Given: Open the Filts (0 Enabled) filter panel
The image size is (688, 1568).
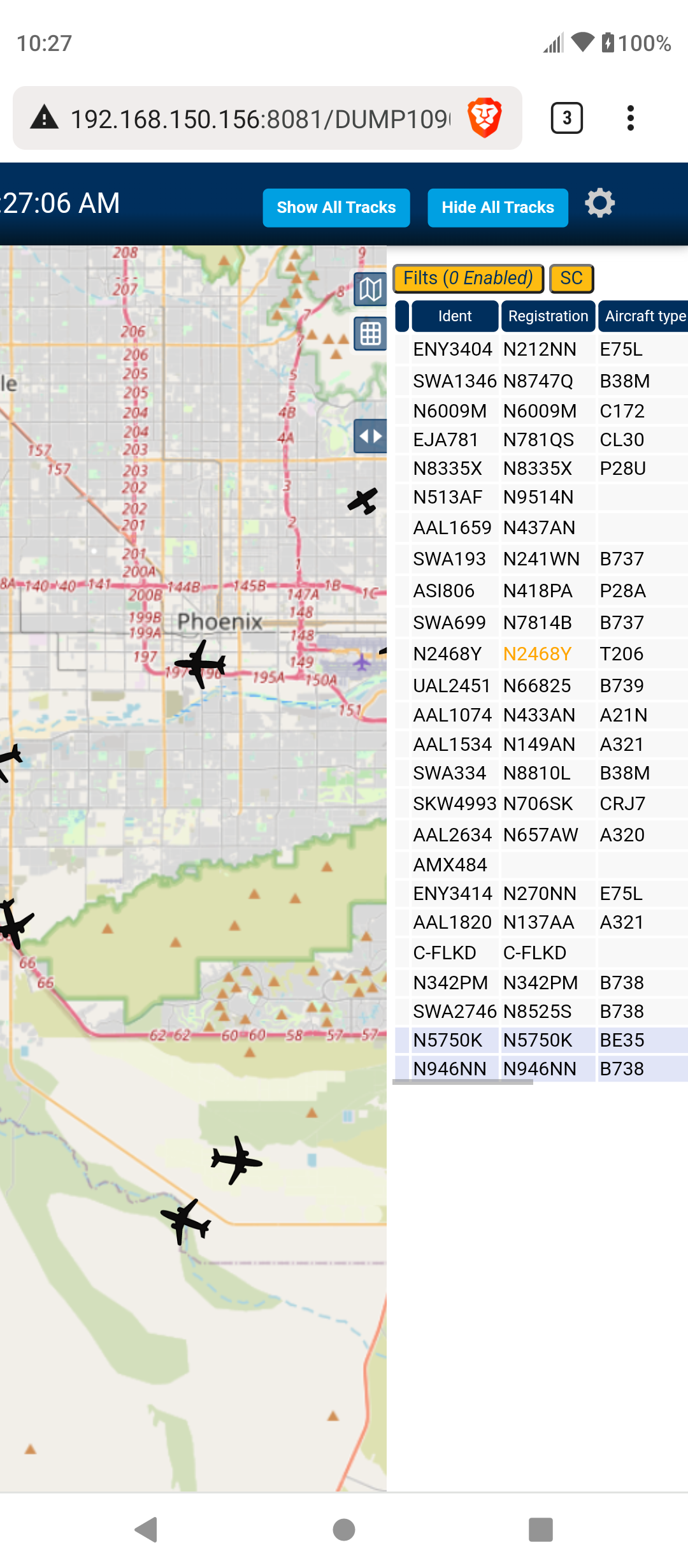Looking at the screenshot, I should (x=468, y=279).
